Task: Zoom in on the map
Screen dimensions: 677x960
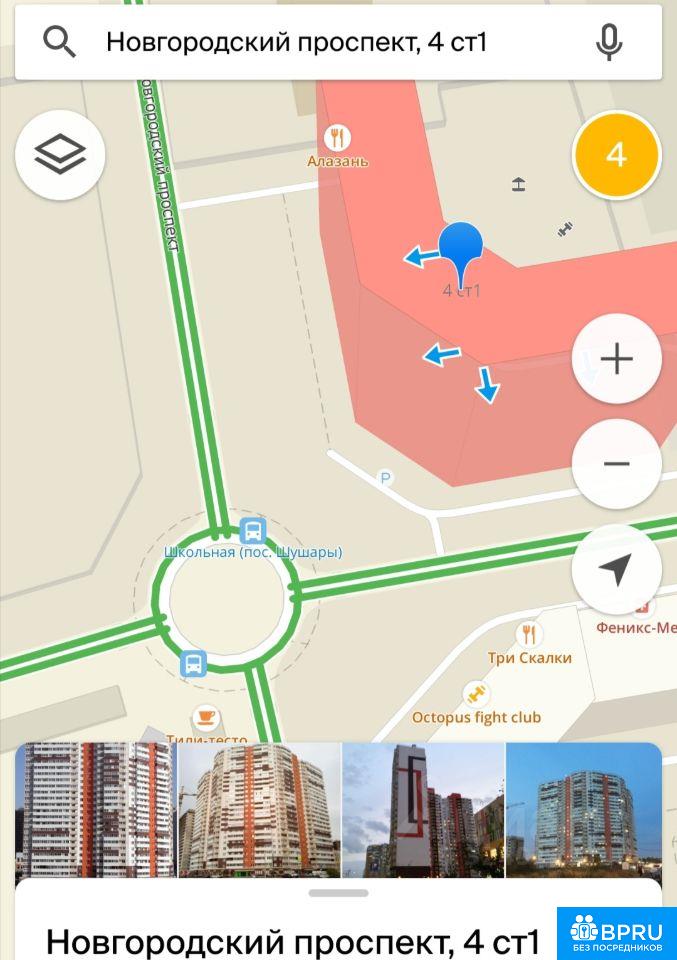Action: (616, 358)
